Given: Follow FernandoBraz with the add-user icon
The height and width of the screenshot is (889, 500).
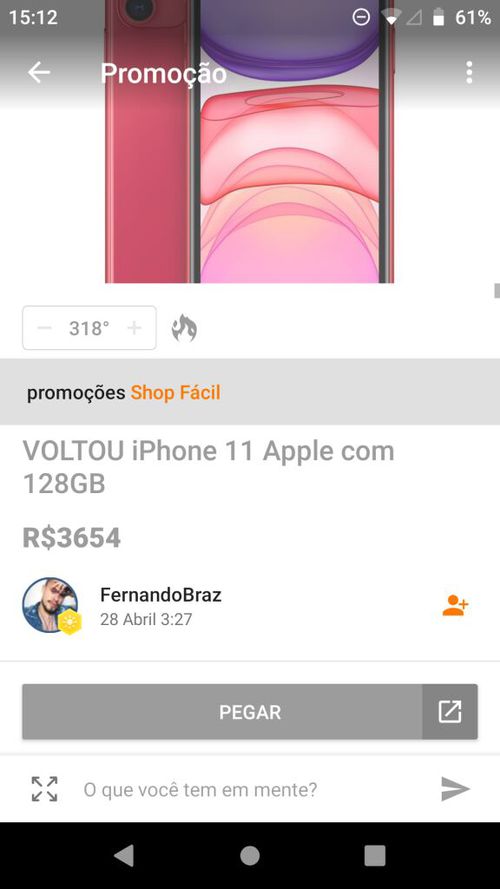Looking at the screenshot, I should coord(455,605).
